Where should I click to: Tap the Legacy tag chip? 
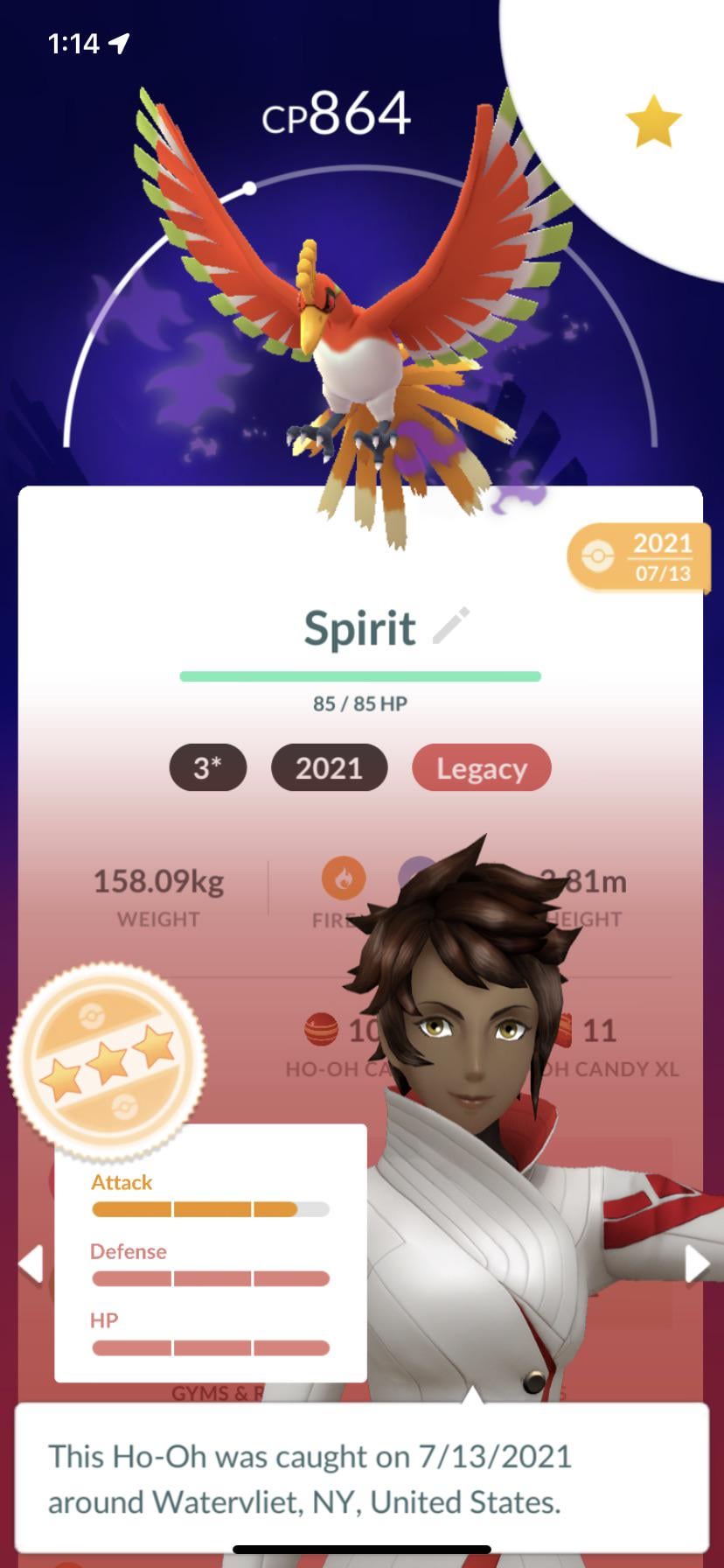[481, 768]
